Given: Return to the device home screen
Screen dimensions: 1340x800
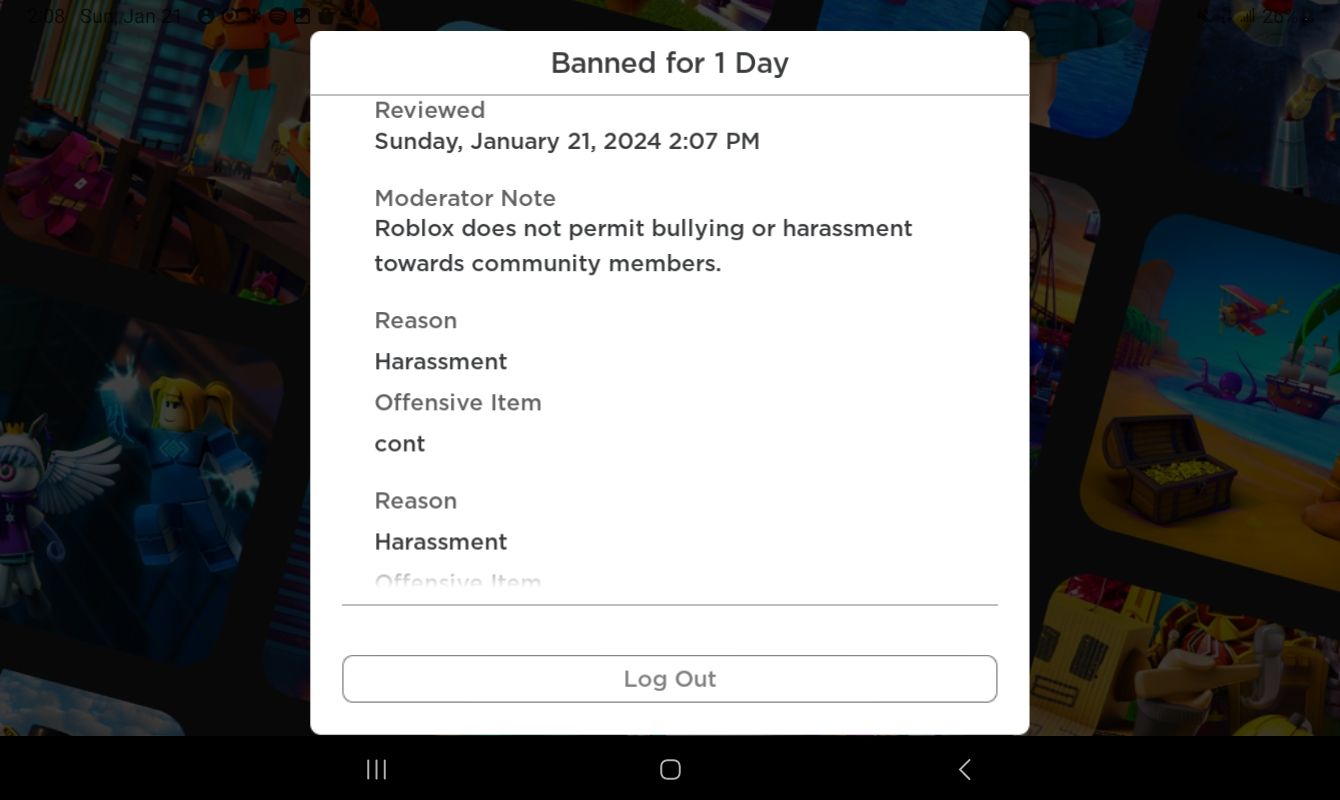Looking at the screenshot, I should coord(670,769).
